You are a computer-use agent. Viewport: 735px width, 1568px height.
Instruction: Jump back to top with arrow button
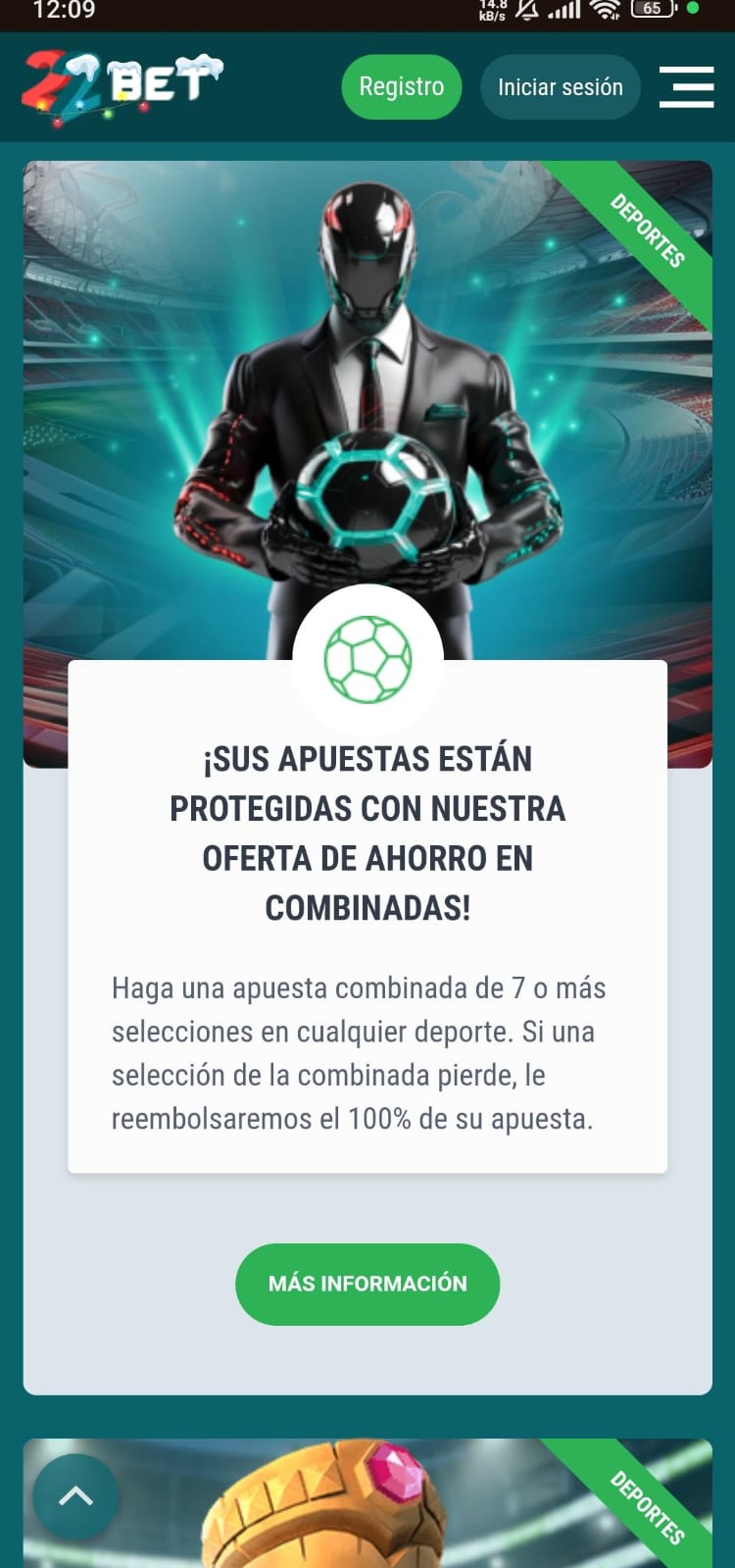[76, 1496]
